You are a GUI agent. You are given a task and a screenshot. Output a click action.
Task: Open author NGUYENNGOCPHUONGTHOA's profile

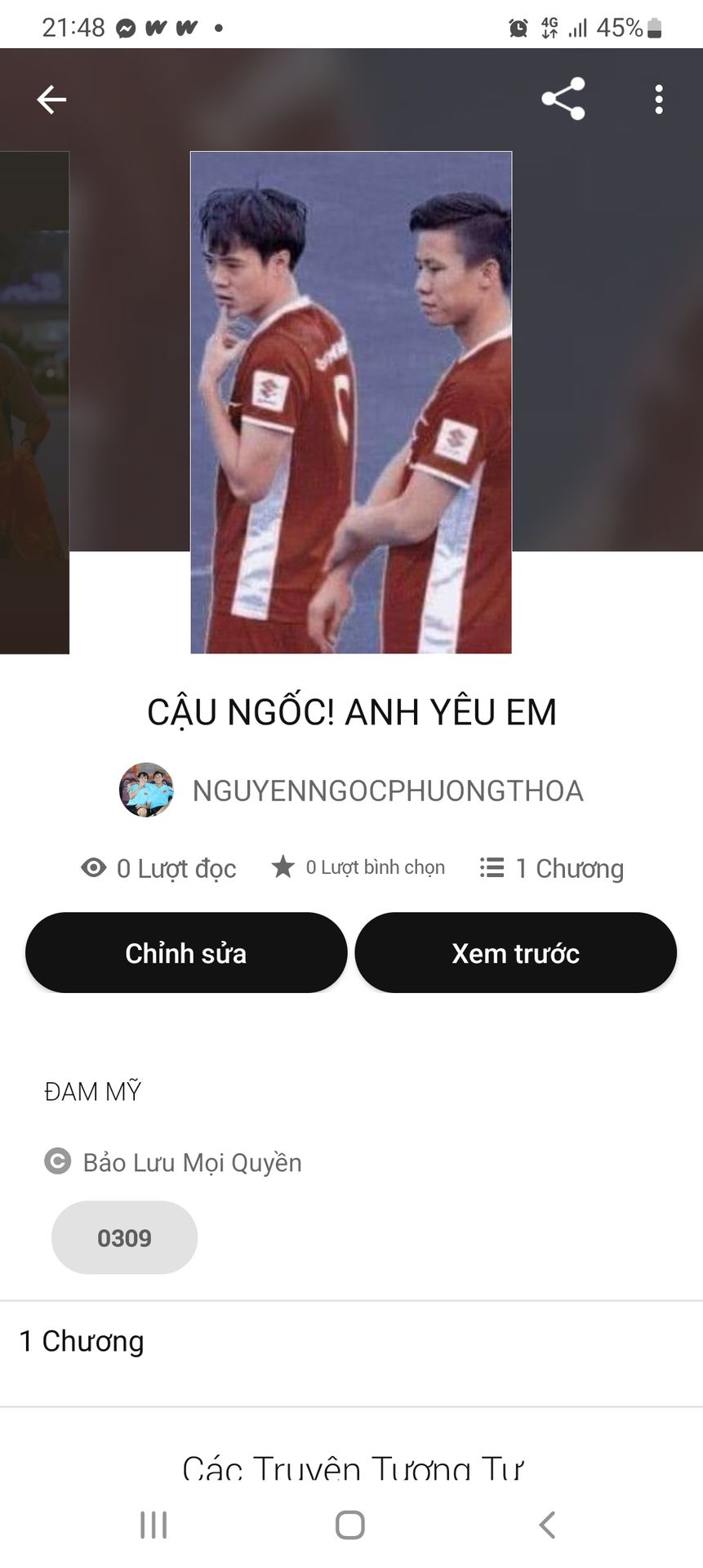click(387, 791)
